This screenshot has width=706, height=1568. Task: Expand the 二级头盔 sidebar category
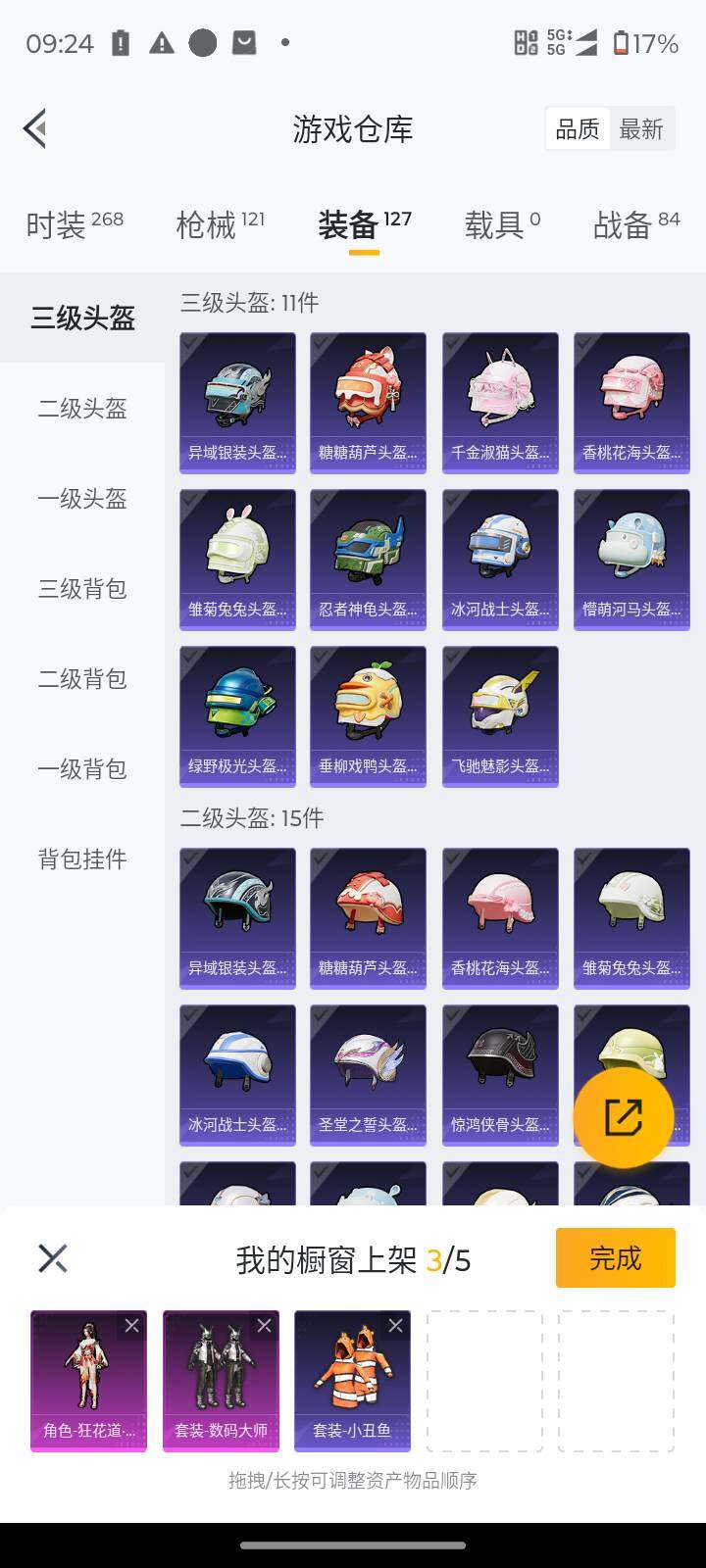click(x=81, y=410)
